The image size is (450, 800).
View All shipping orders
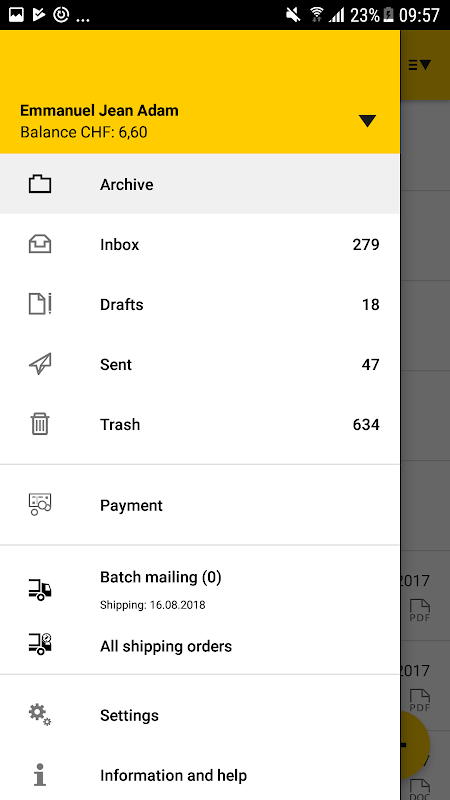pos(199,646)
